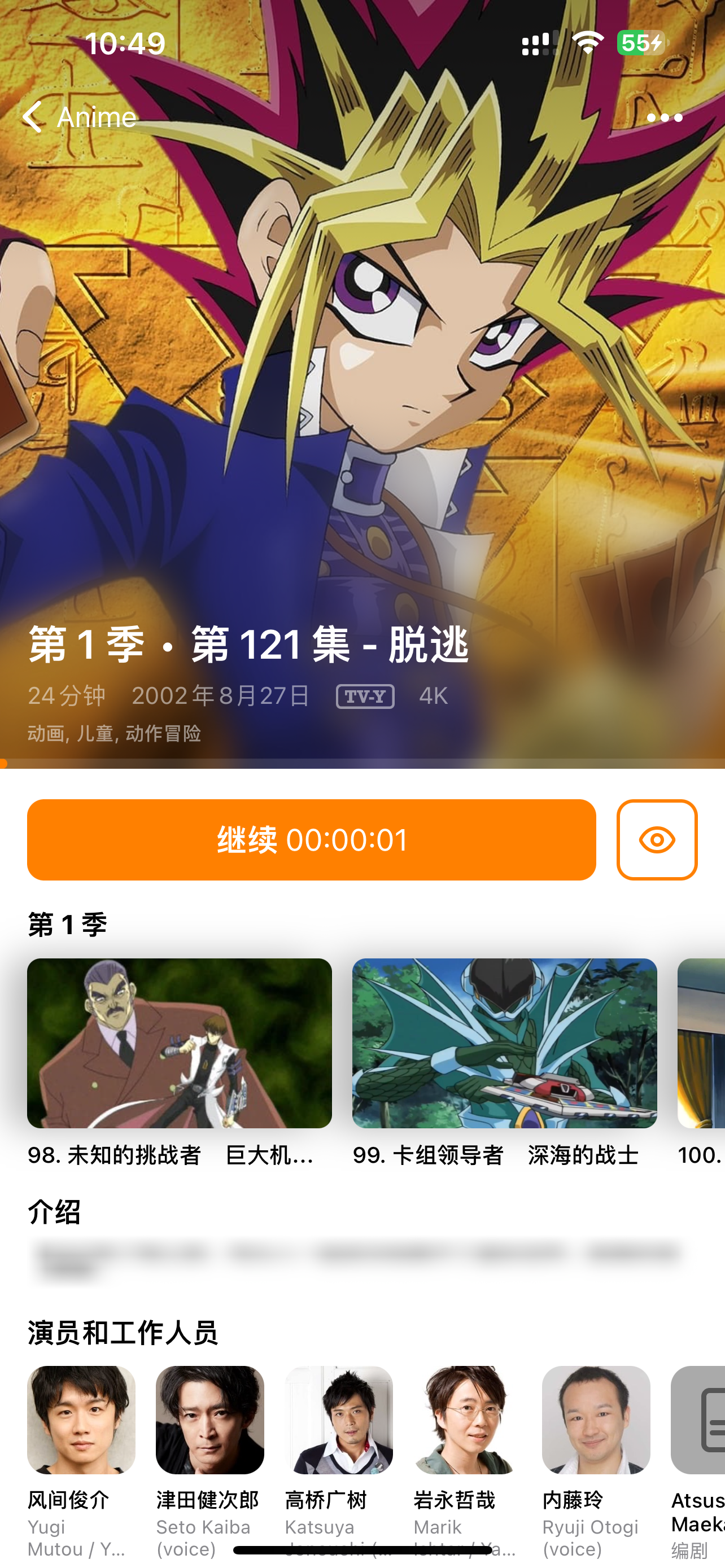This screenshot has height=1568, width=725.
Task: Toggle watched status with eye button
Action: [656, 839]
